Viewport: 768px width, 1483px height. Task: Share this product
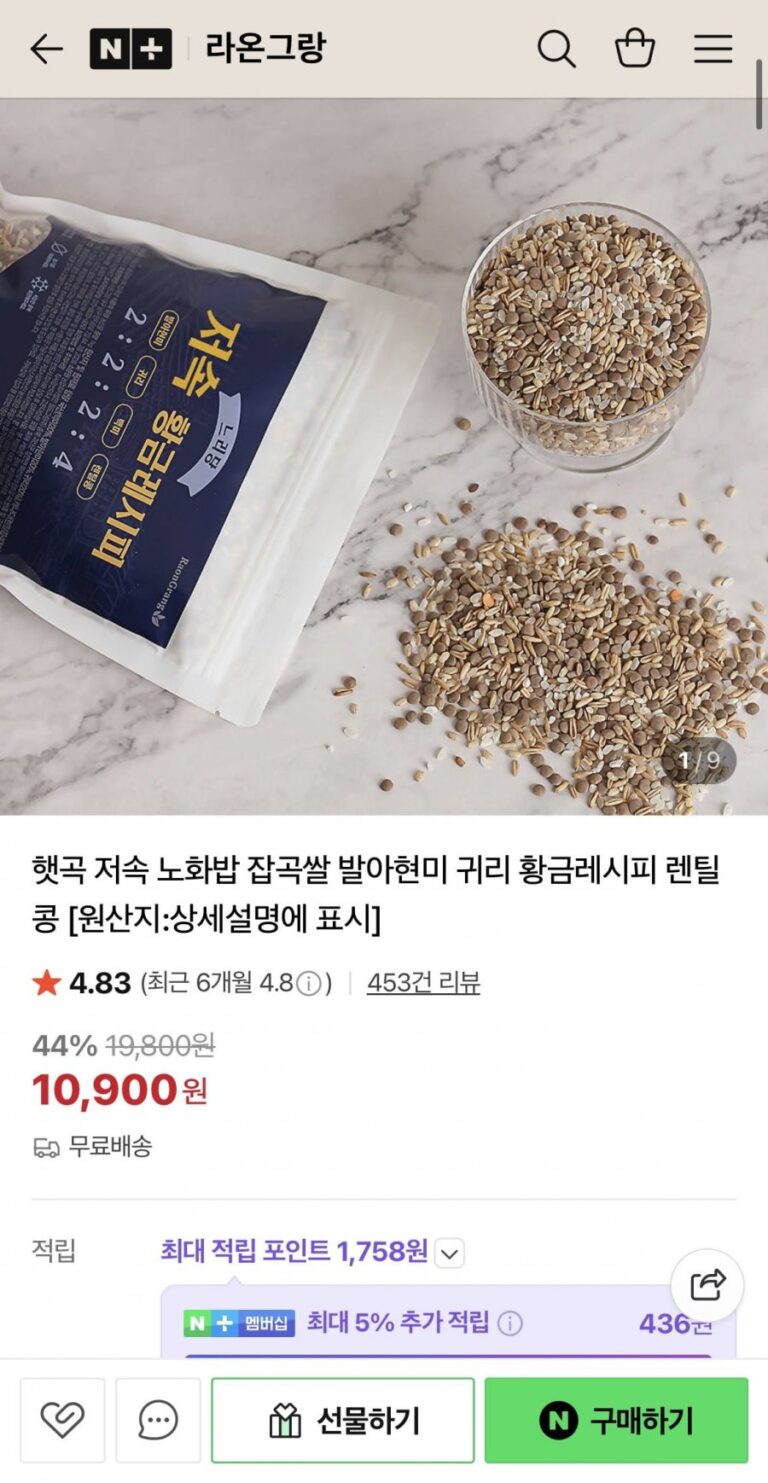click(707, 1285)
